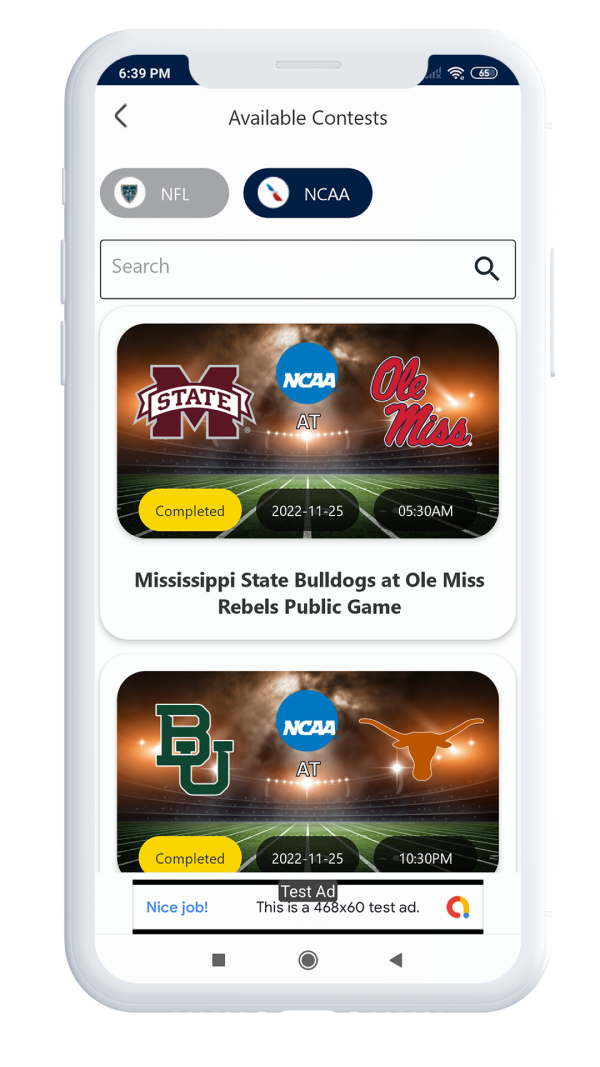Select the NCAA league chip
The height and width of the screenshot is (1067, 600).
click(x=308, y=193)
